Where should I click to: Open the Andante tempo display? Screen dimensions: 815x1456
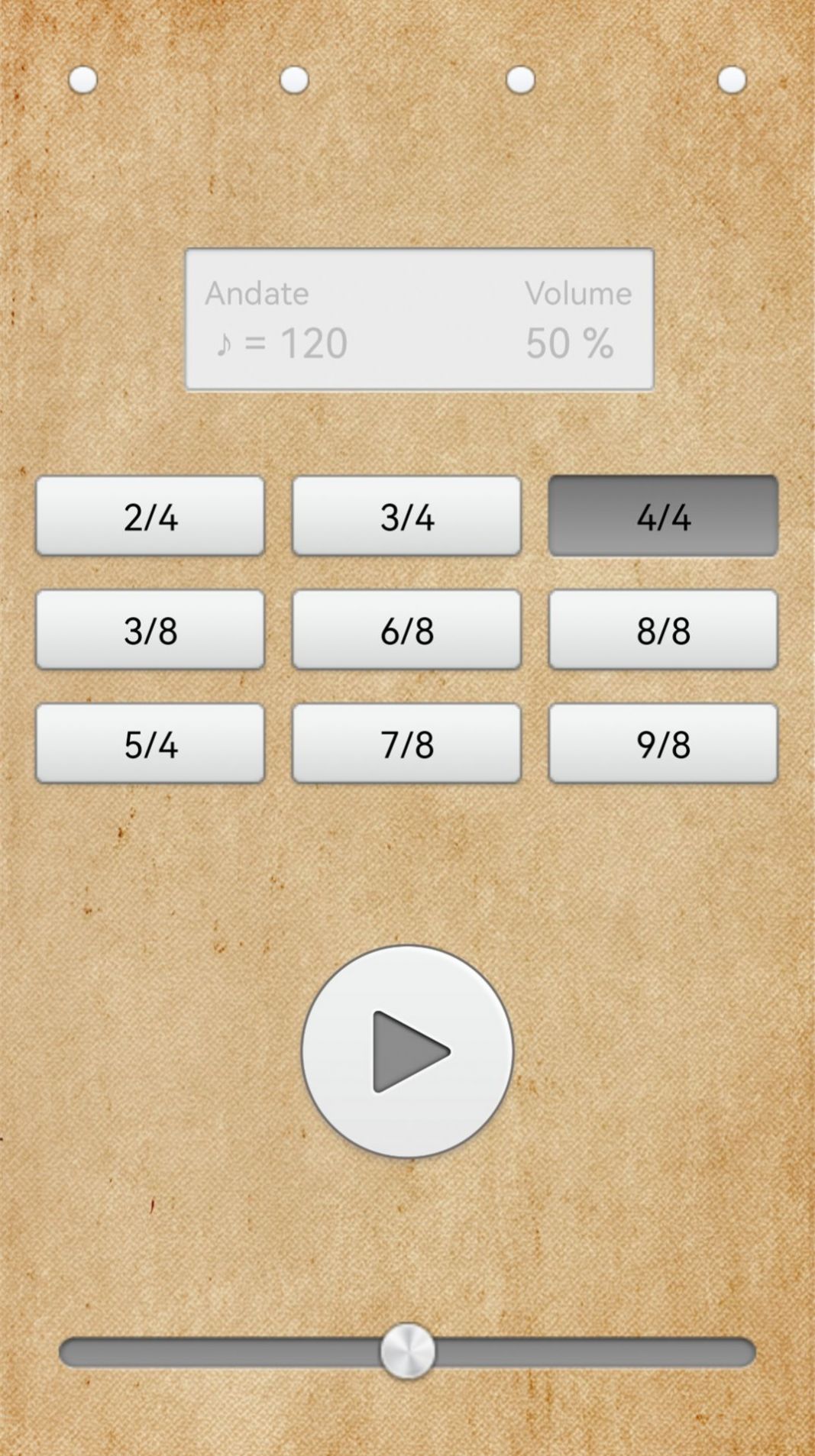[257, 292]
